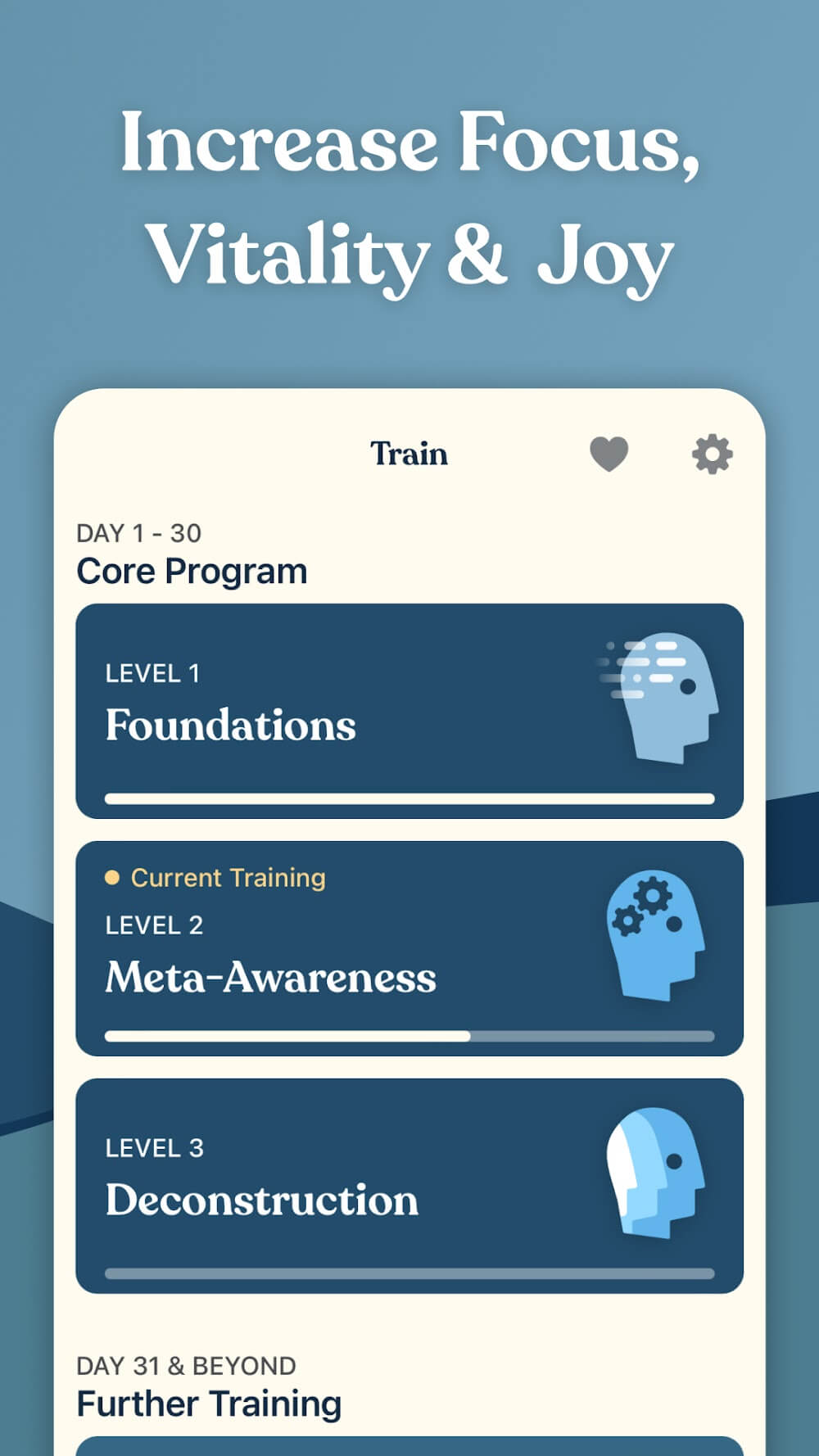The image size is (819, 1456).
Task: Click the DAY 31 & BEYOND heading
Action: click(185, 1365)
